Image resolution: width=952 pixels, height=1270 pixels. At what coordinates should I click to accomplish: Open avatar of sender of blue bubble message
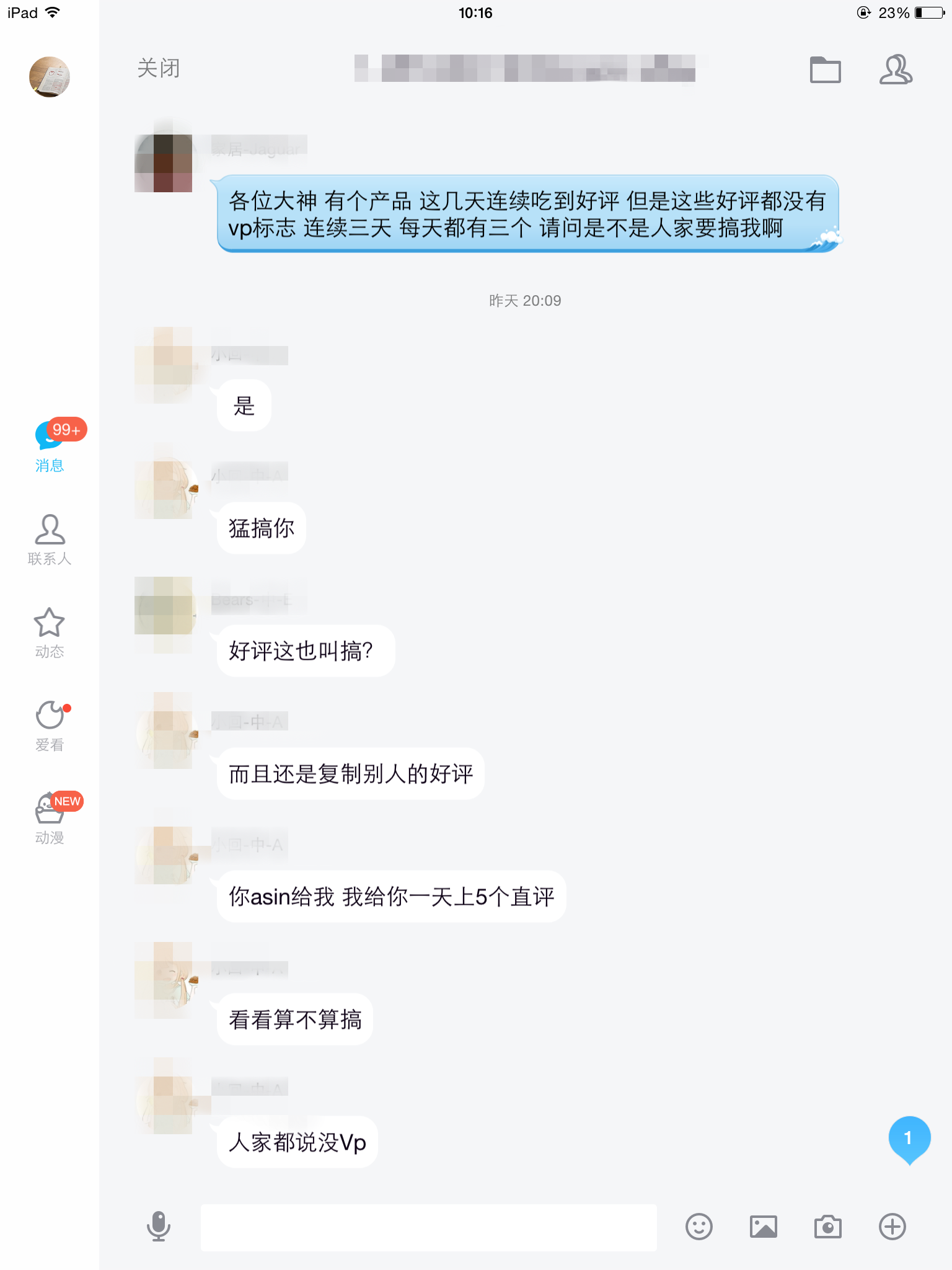(x=164, y=163)
